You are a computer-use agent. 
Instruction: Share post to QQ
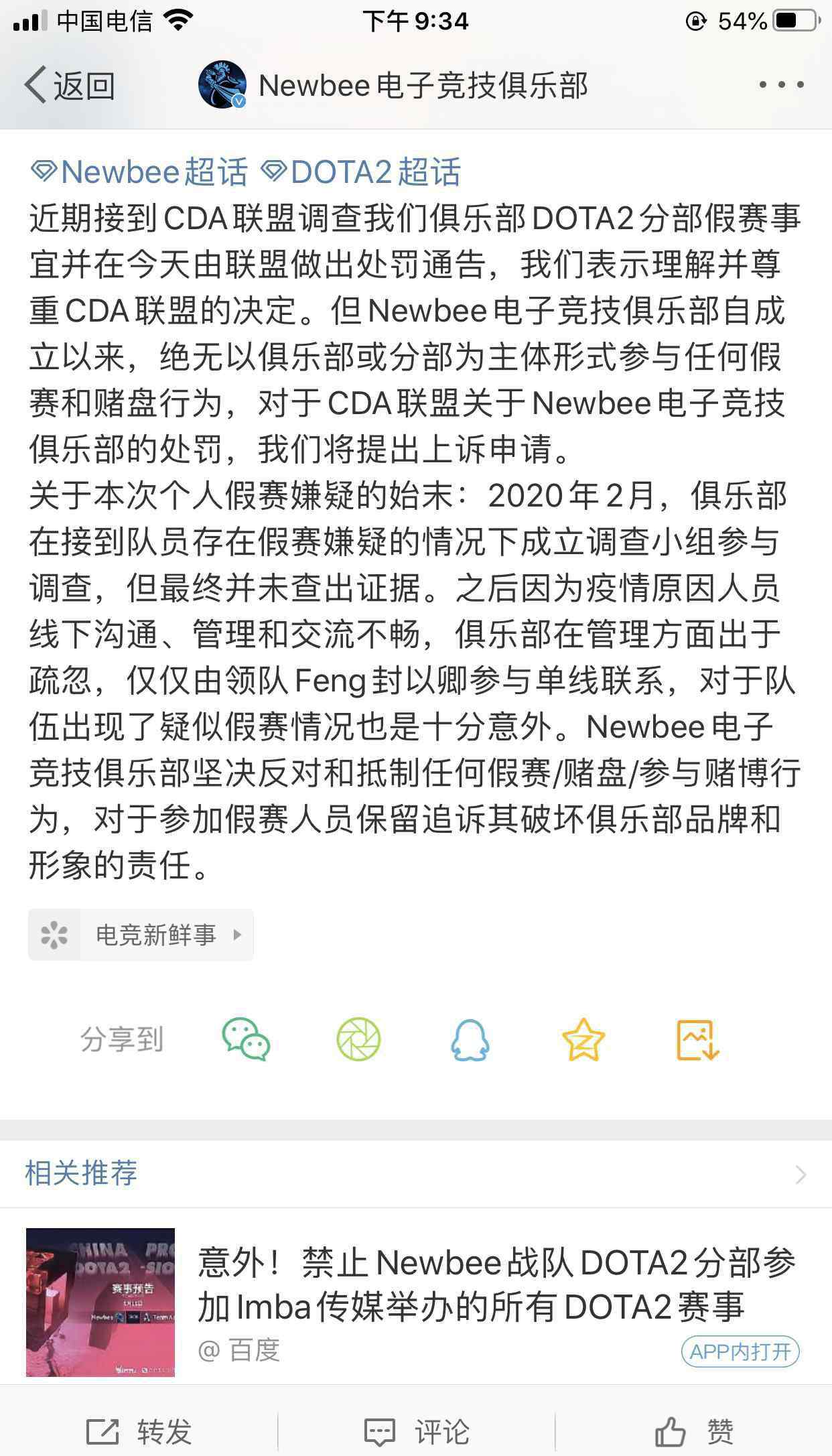[470, 1039]
